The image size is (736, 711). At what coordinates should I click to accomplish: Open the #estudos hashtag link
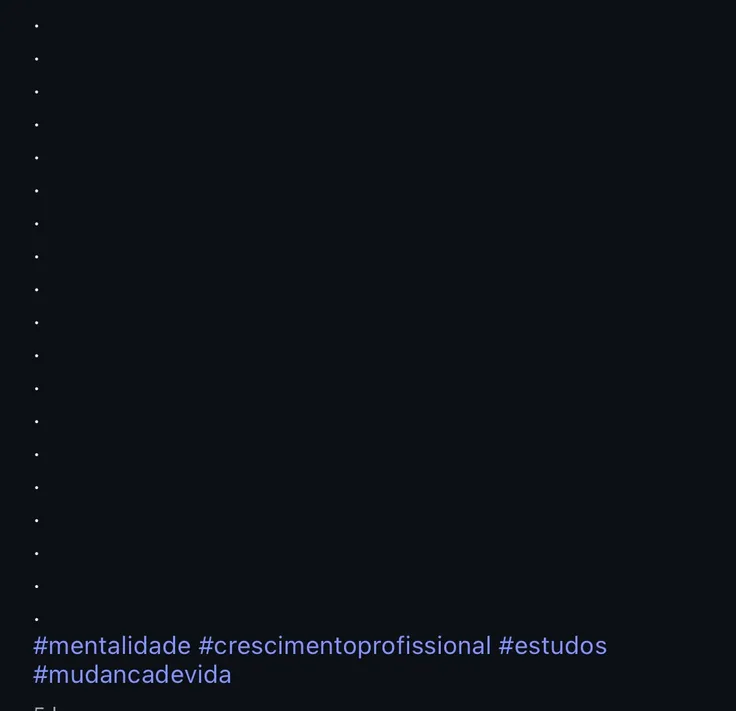tap(552, 646)
